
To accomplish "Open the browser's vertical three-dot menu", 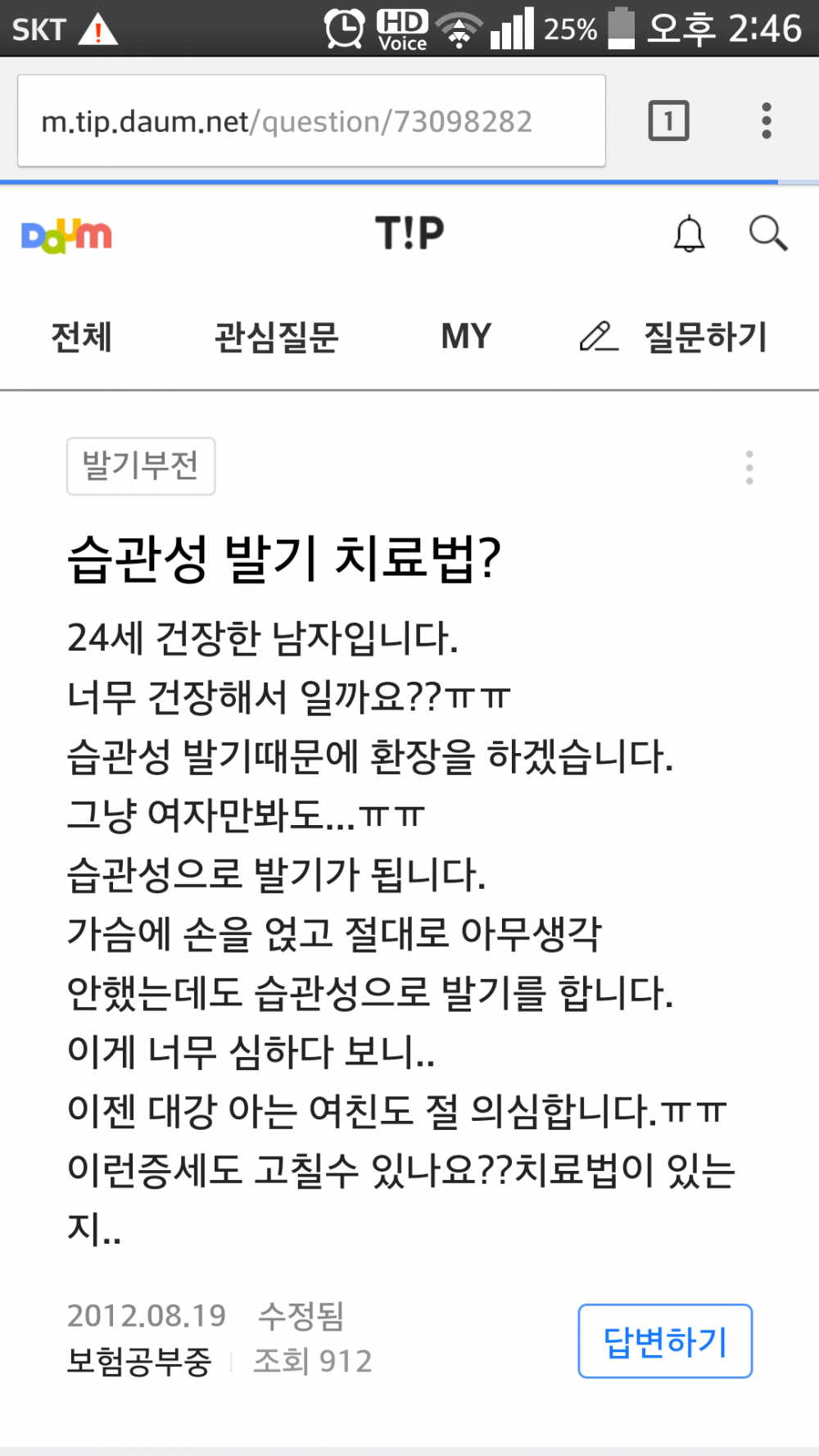I will coord(767,120).
